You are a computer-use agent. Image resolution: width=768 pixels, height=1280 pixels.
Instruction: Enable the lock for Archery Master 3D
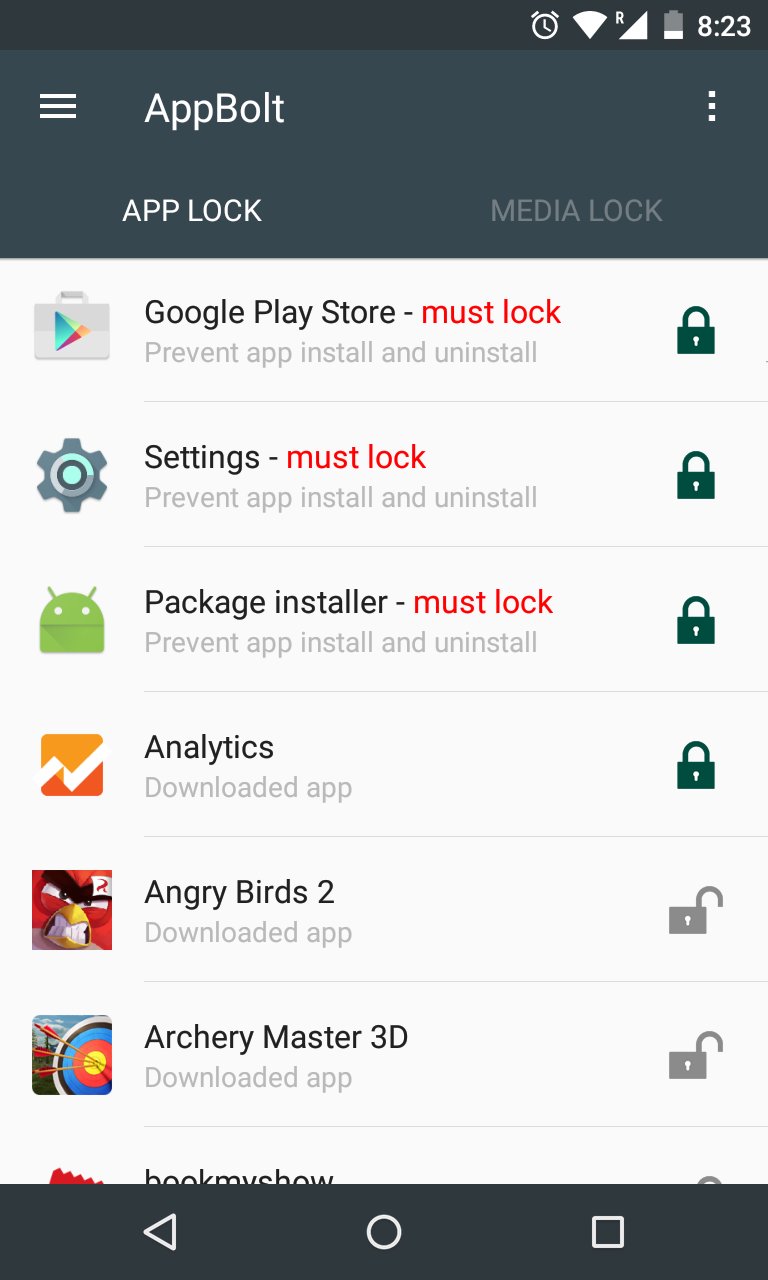[695, 1055]
